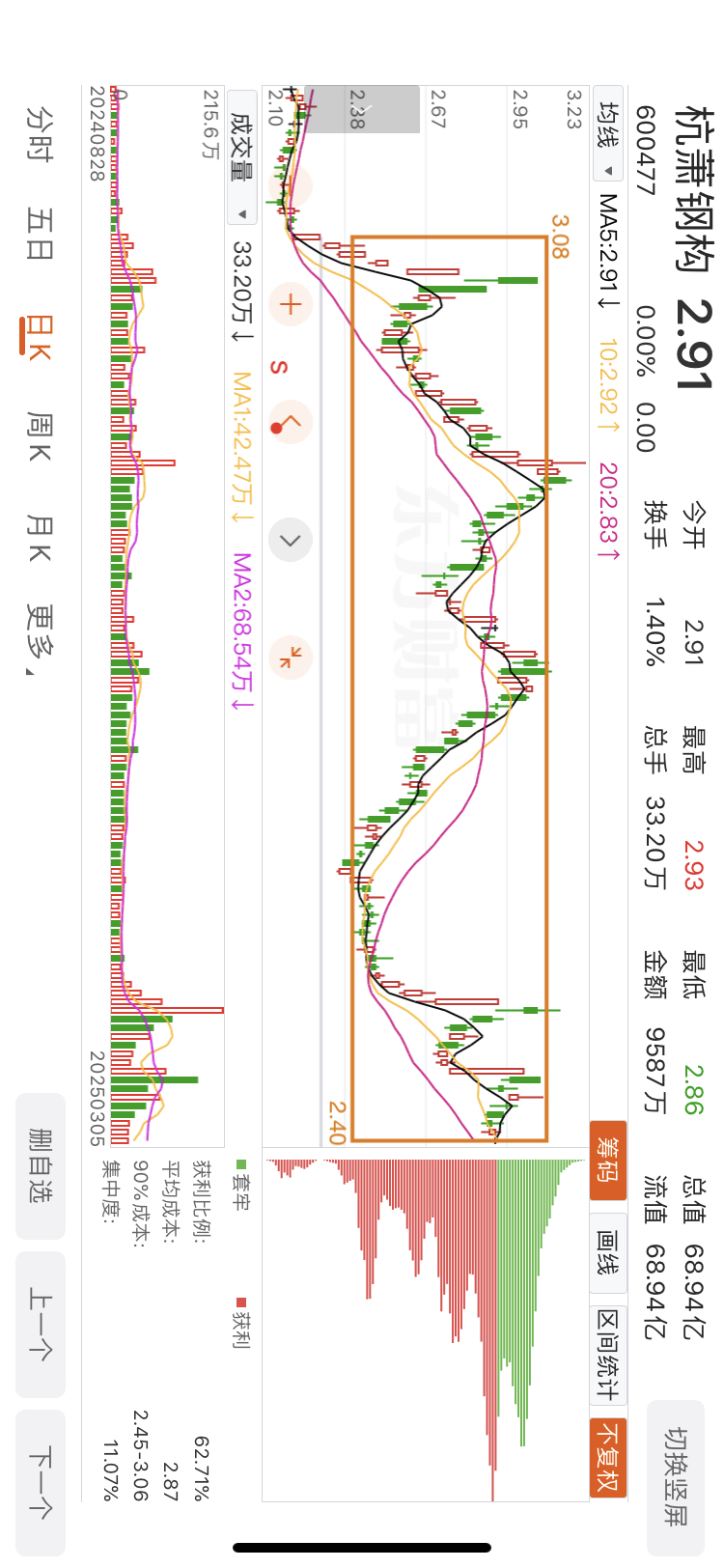Go to next stock with 下一个
The height and width of the screenshot is (1568, 724).
(x=41, y=1482)
